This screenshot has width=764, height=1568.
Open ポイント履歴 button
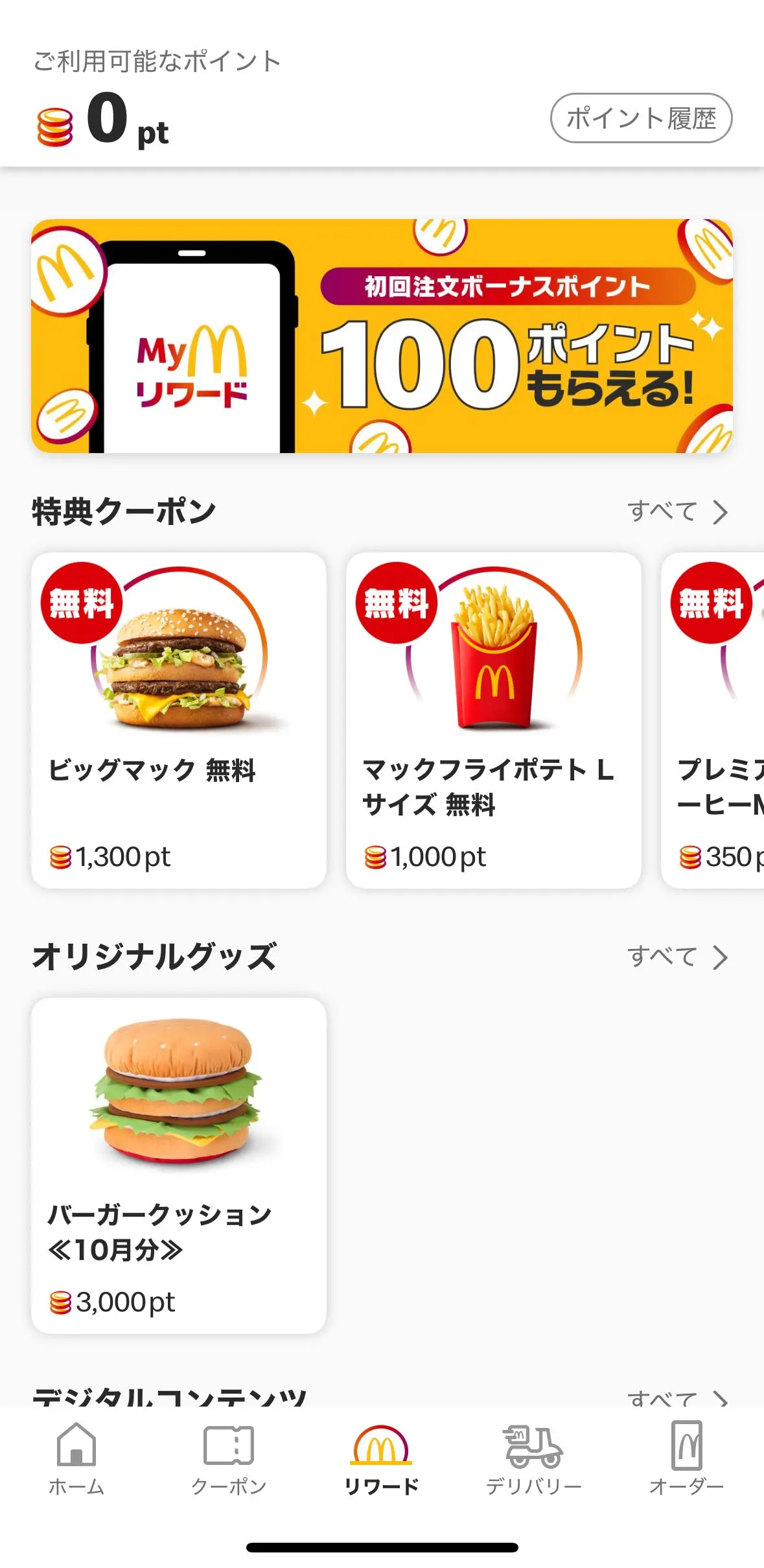pyautogui.click(x=640, y=119)
